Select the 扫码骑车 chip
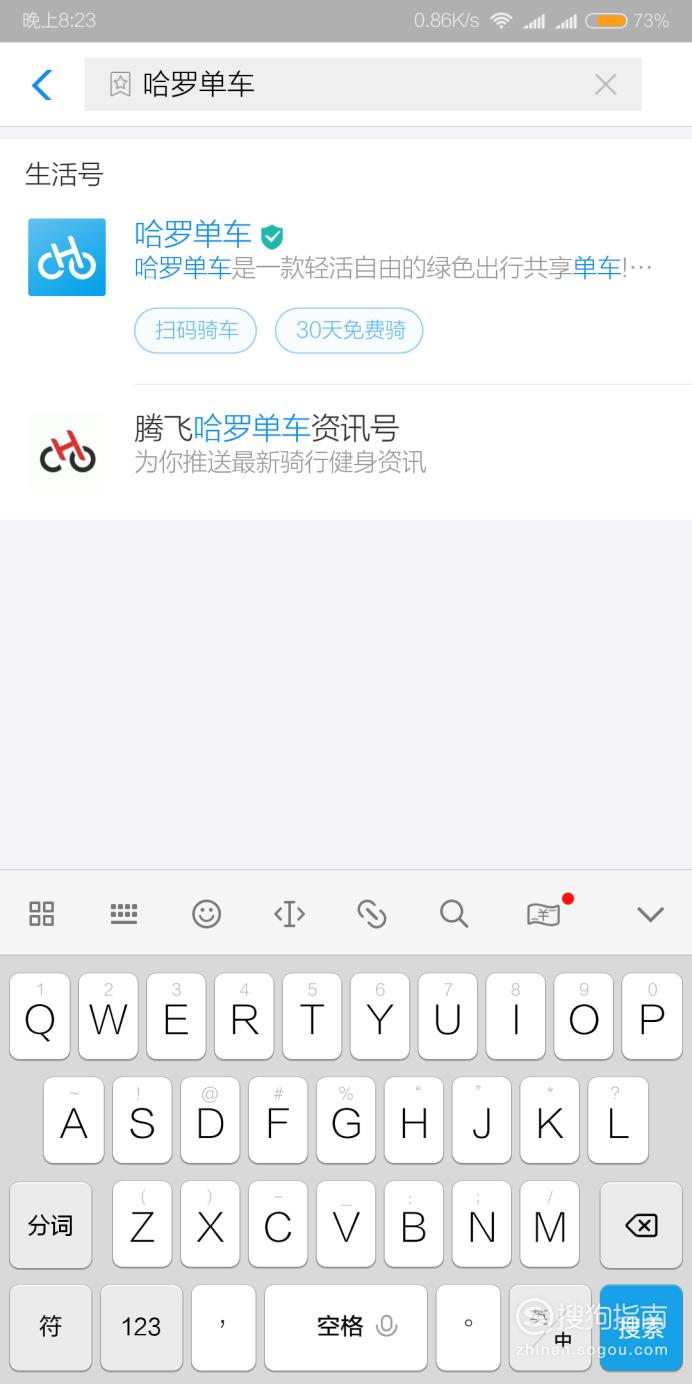Image resolution: width=692 pixels, height=1384 pixels. point(196,331)
